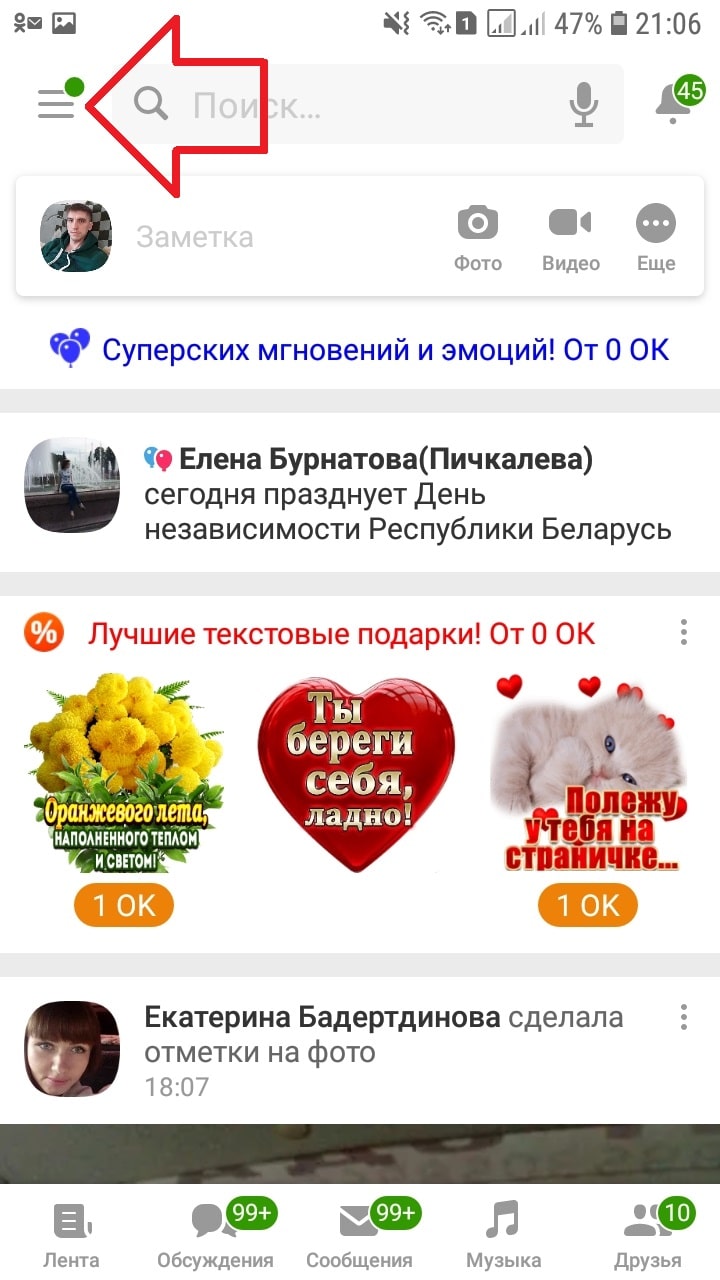Open Друзья with the badge showing 10
The height and width of the screenshot is (1280, 720).
pyautogui.click(x=650, y=1230)
